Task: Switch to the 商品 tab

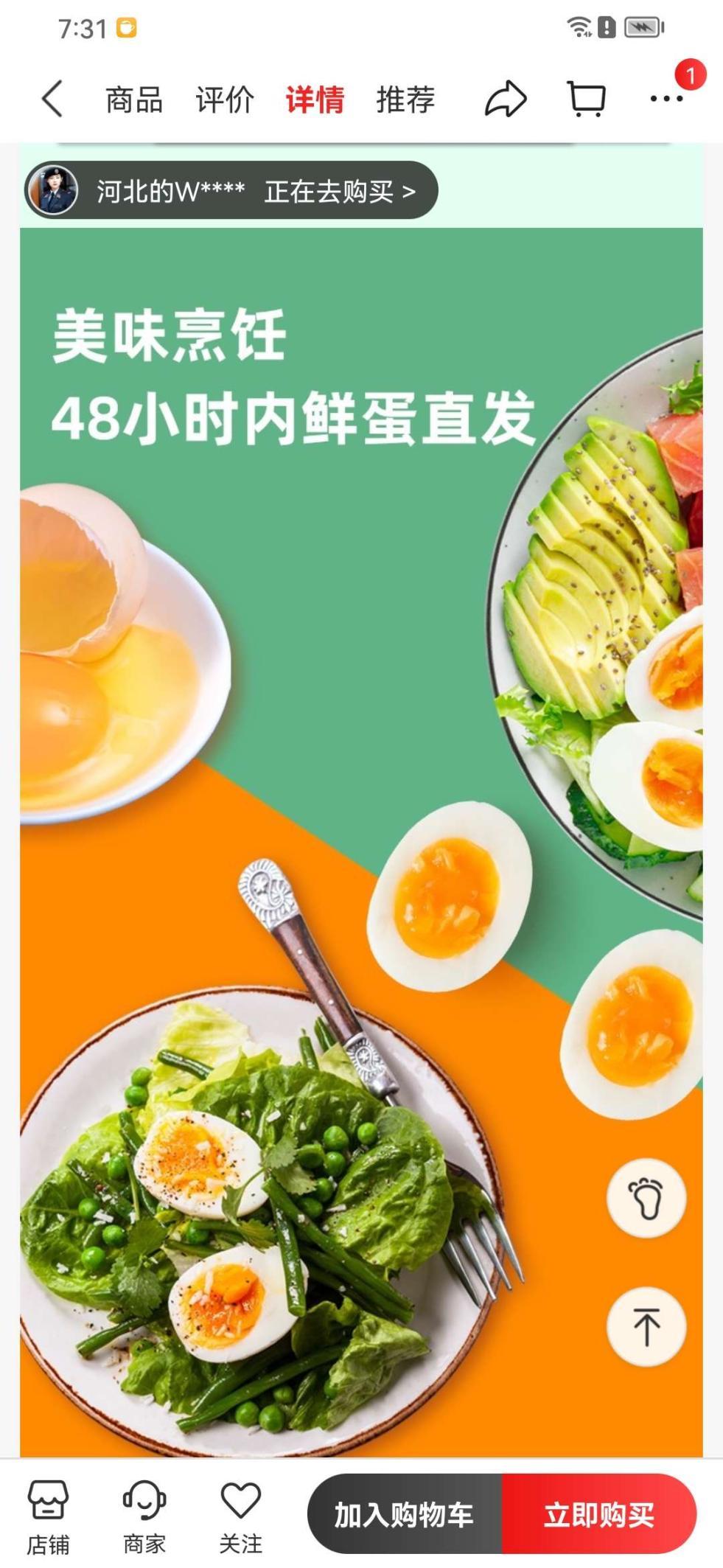Action: click(x=134, y=100)
